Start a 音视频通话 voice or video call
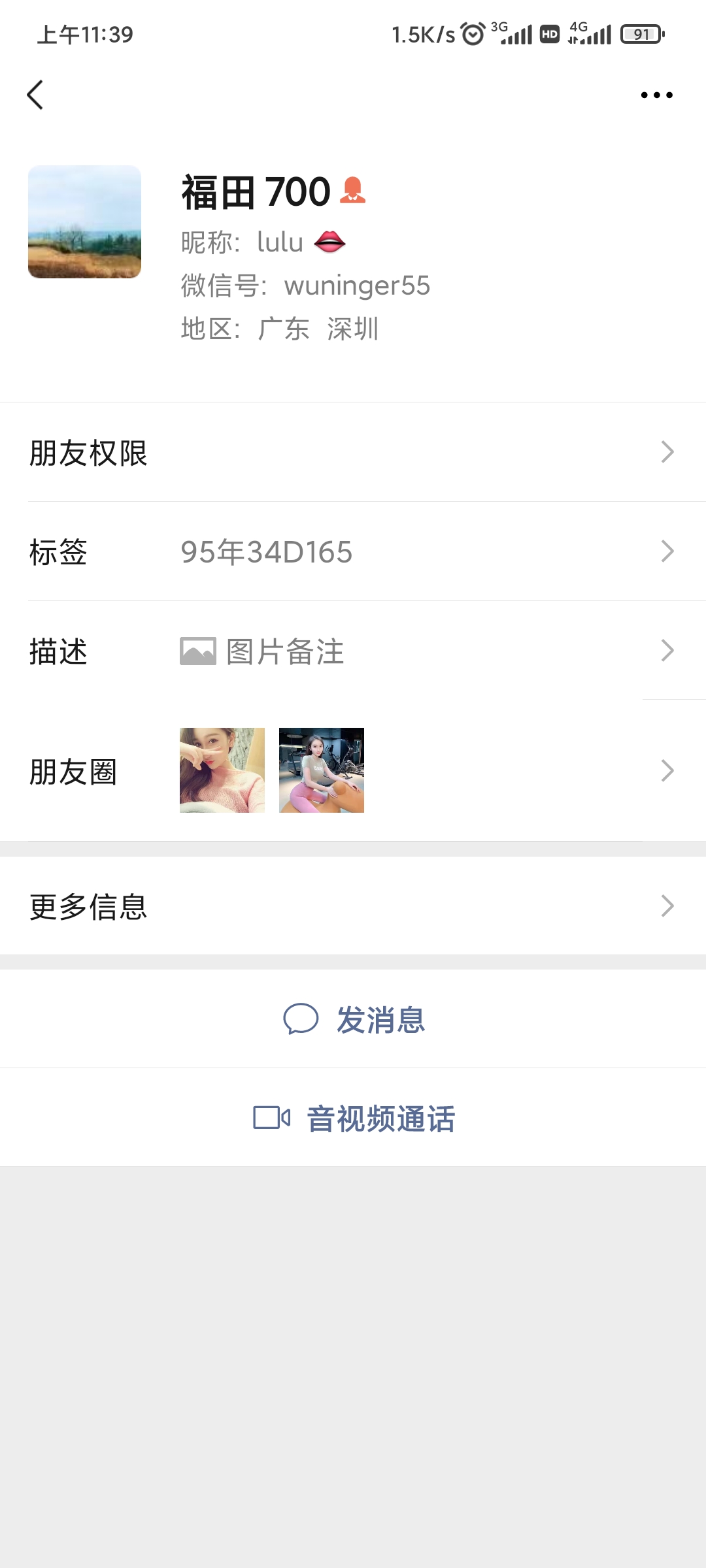The image size is (706, 1568). [x=354, y=1118]
